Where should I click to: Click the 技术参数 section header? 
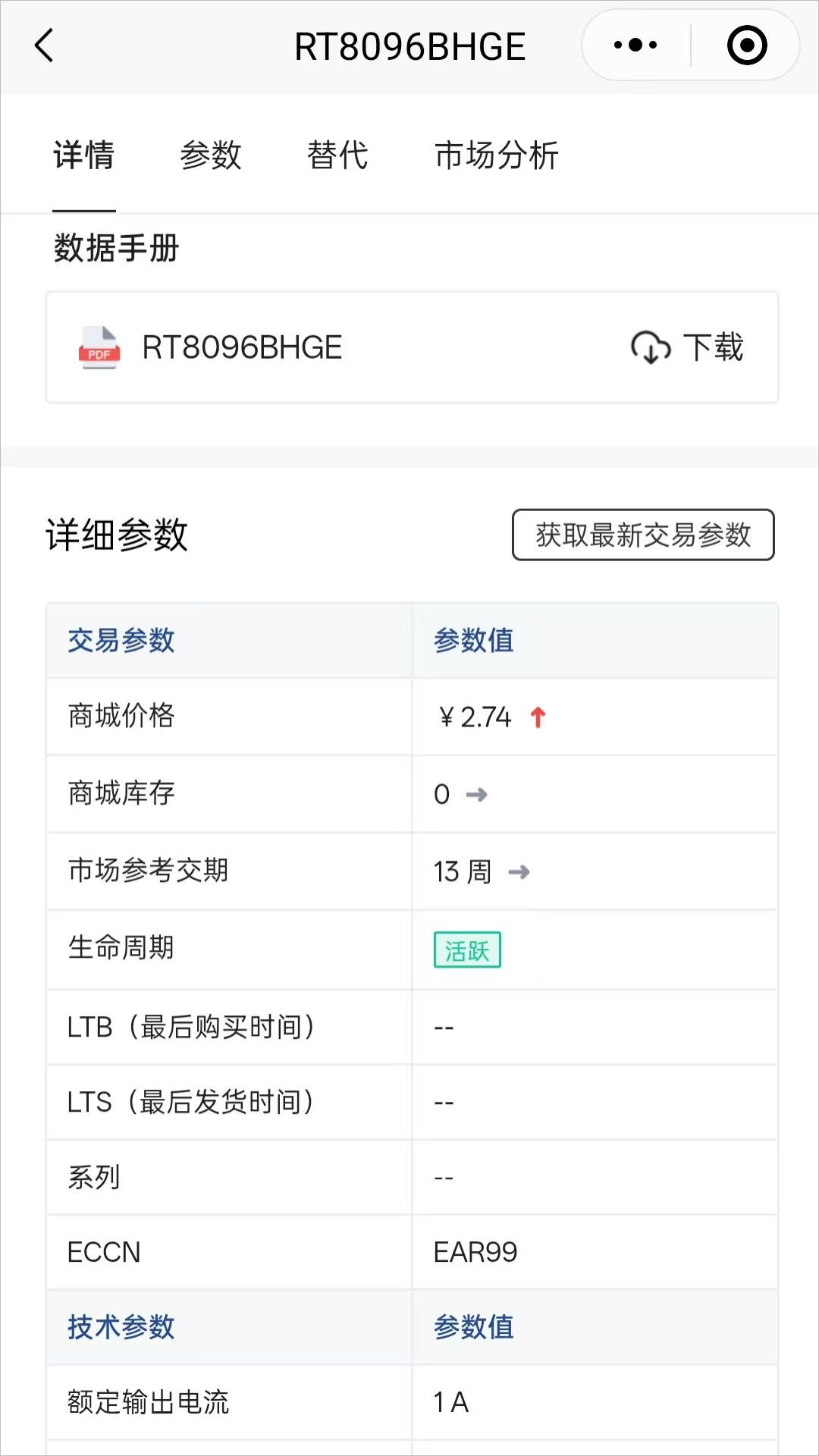pos(121,1328)
